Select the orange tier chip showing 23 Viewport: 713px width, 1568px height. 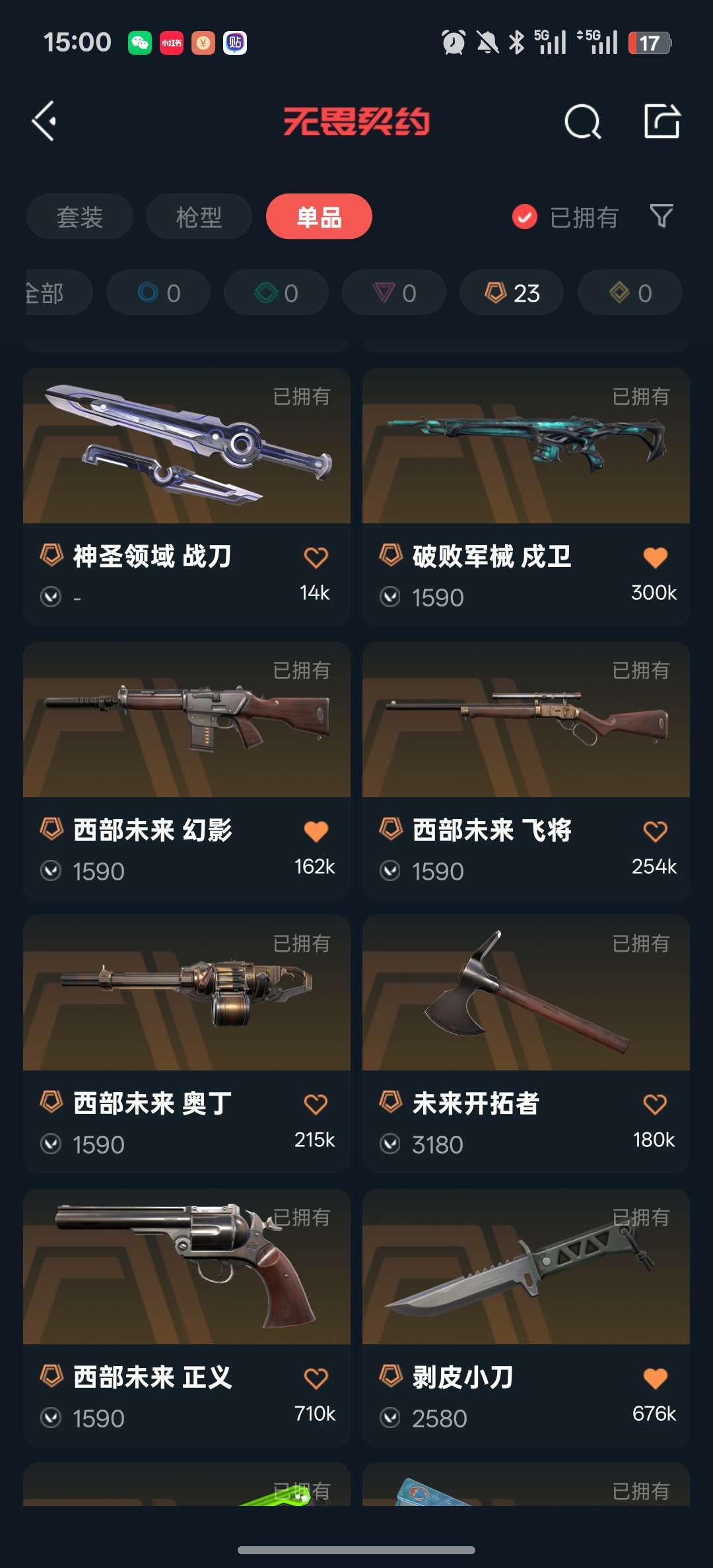(512, 292)
